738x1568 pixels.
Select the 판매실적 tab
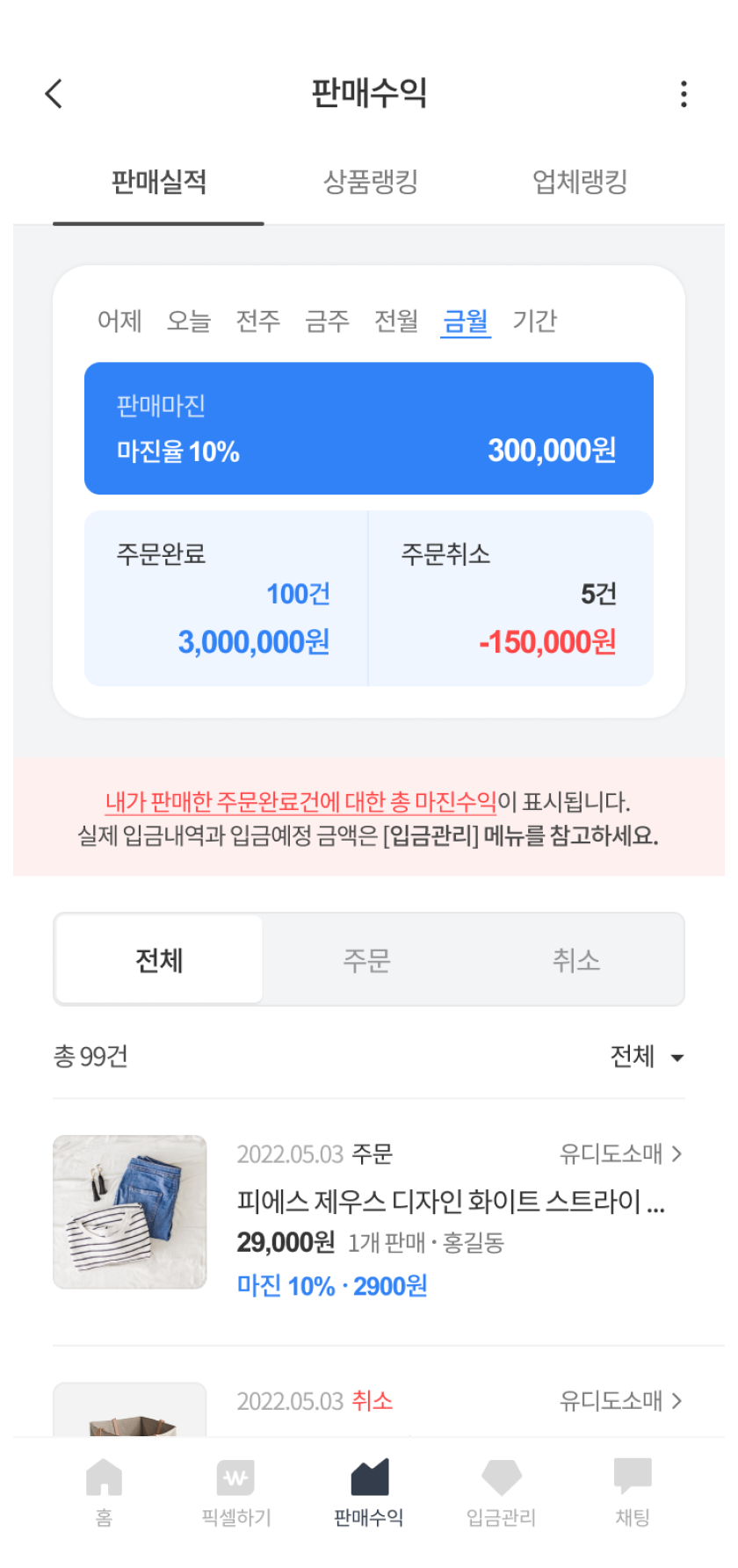point(159,182)
